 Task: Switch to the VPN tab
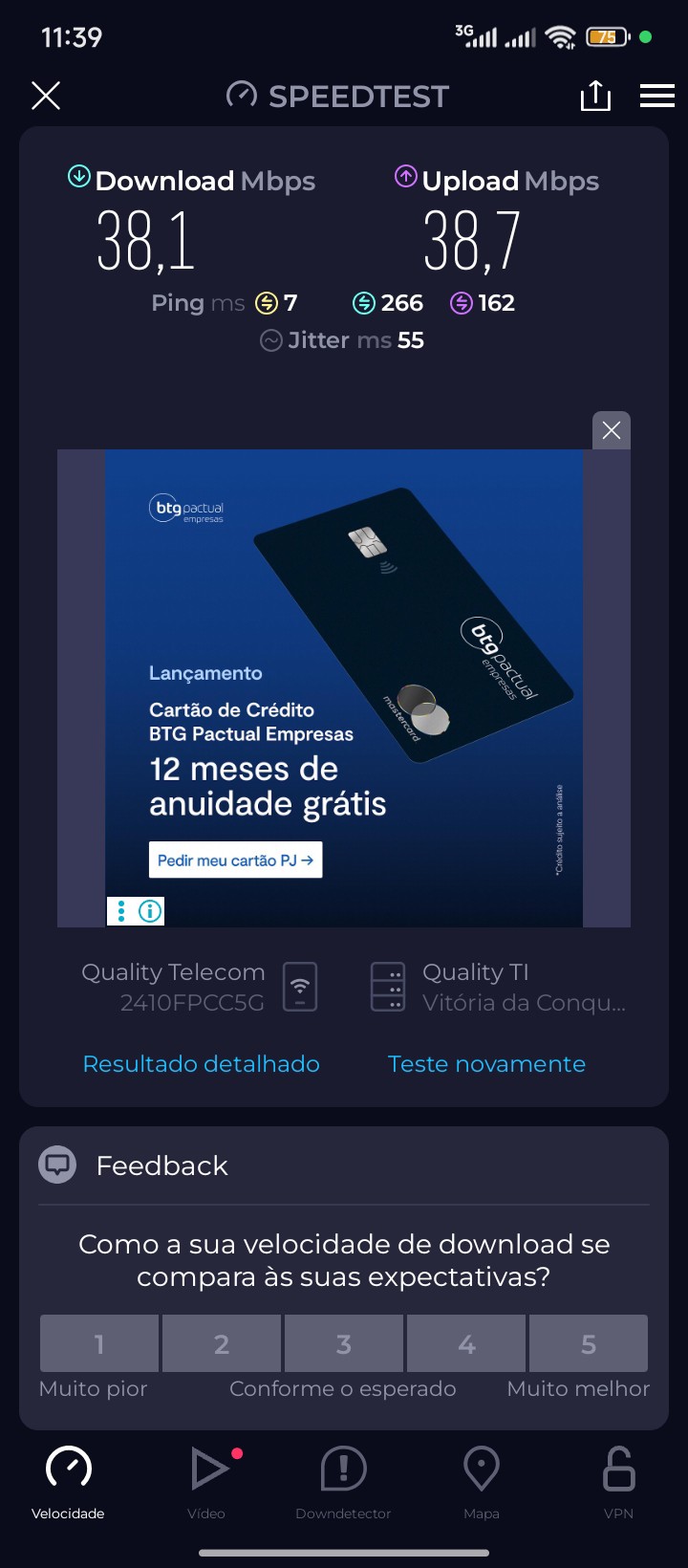(618, 1481)
